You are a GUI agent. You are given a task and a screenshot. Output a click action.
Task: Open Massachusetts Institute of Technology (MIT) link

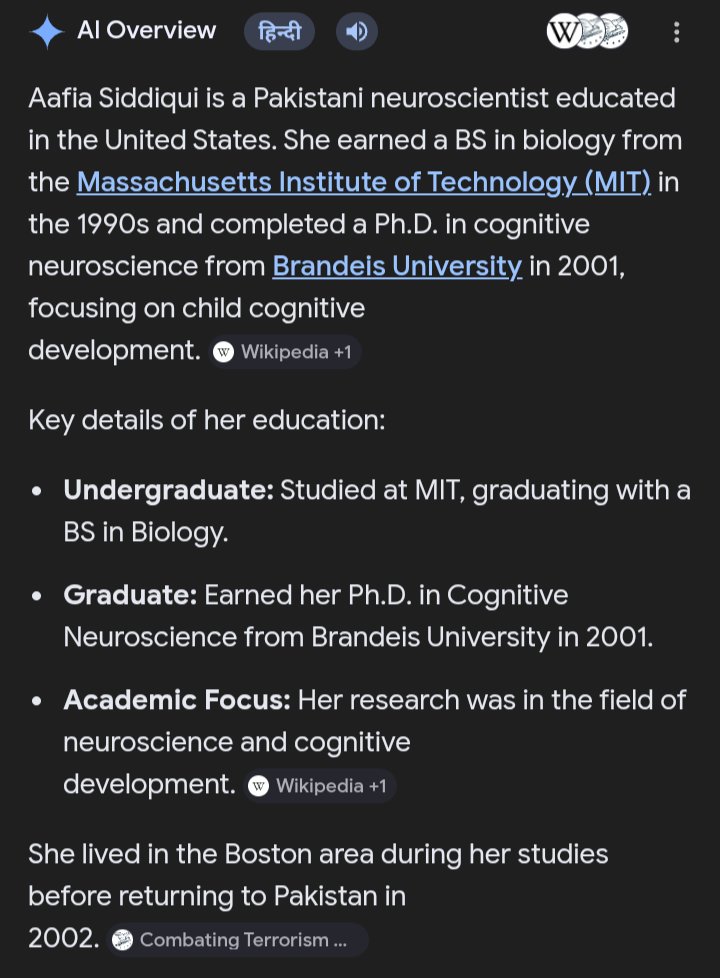[x=364, y=182]
